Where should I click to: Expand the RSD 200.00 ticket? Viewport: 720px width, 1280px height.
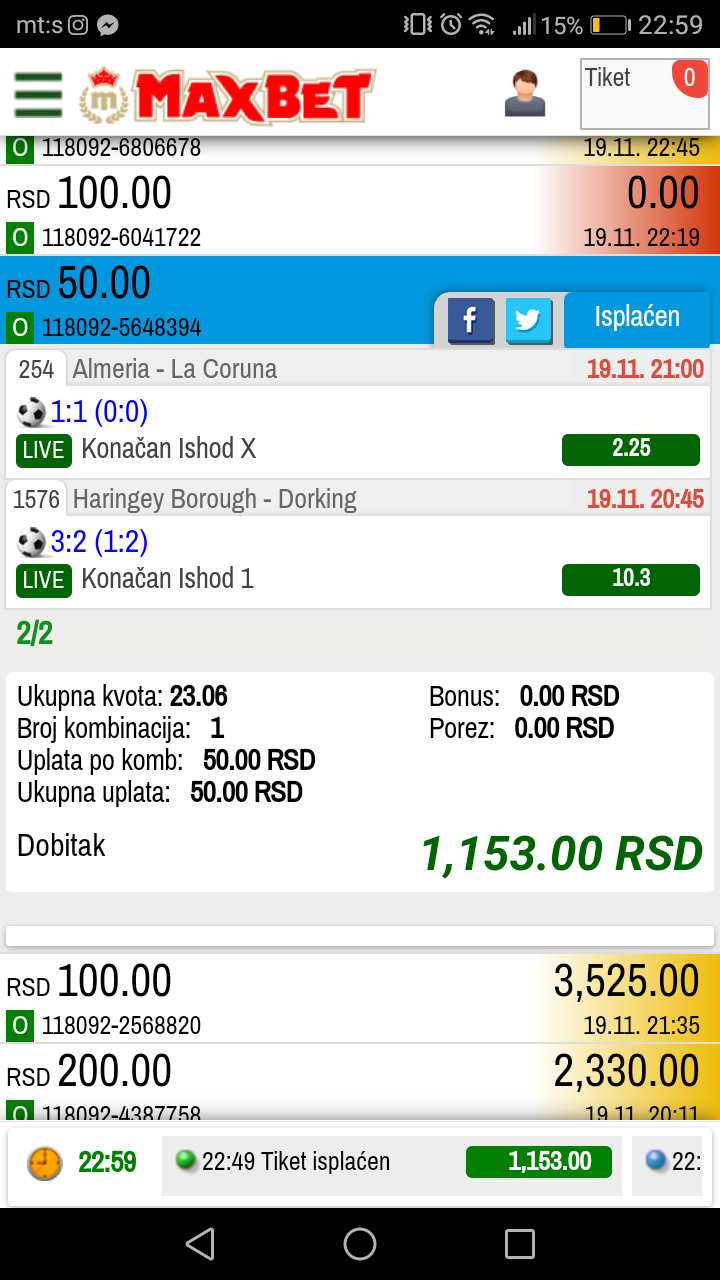(x=360, y=1082)
